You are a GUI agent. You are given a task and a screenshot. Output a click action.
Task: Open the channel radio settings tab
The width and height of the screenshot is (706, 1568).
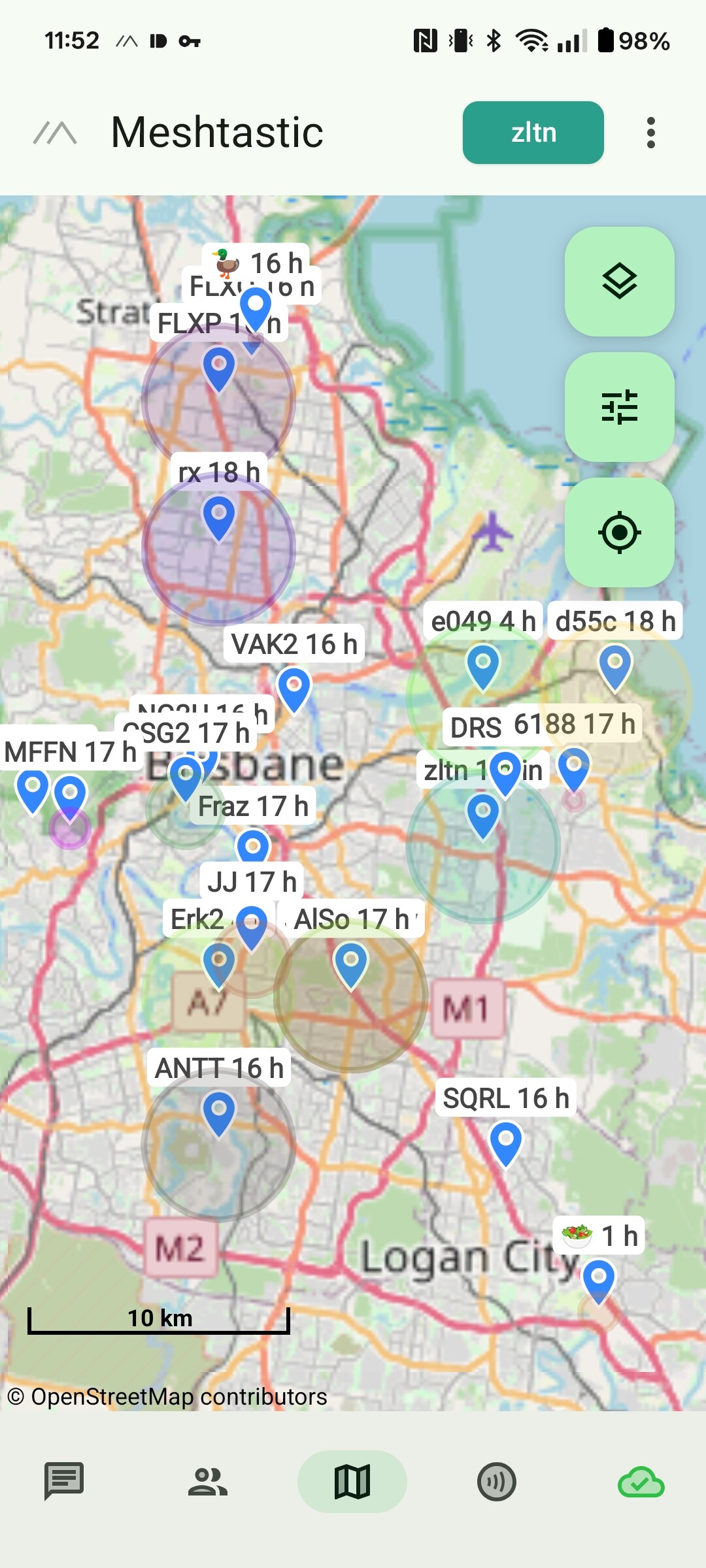click(497, 1481)
